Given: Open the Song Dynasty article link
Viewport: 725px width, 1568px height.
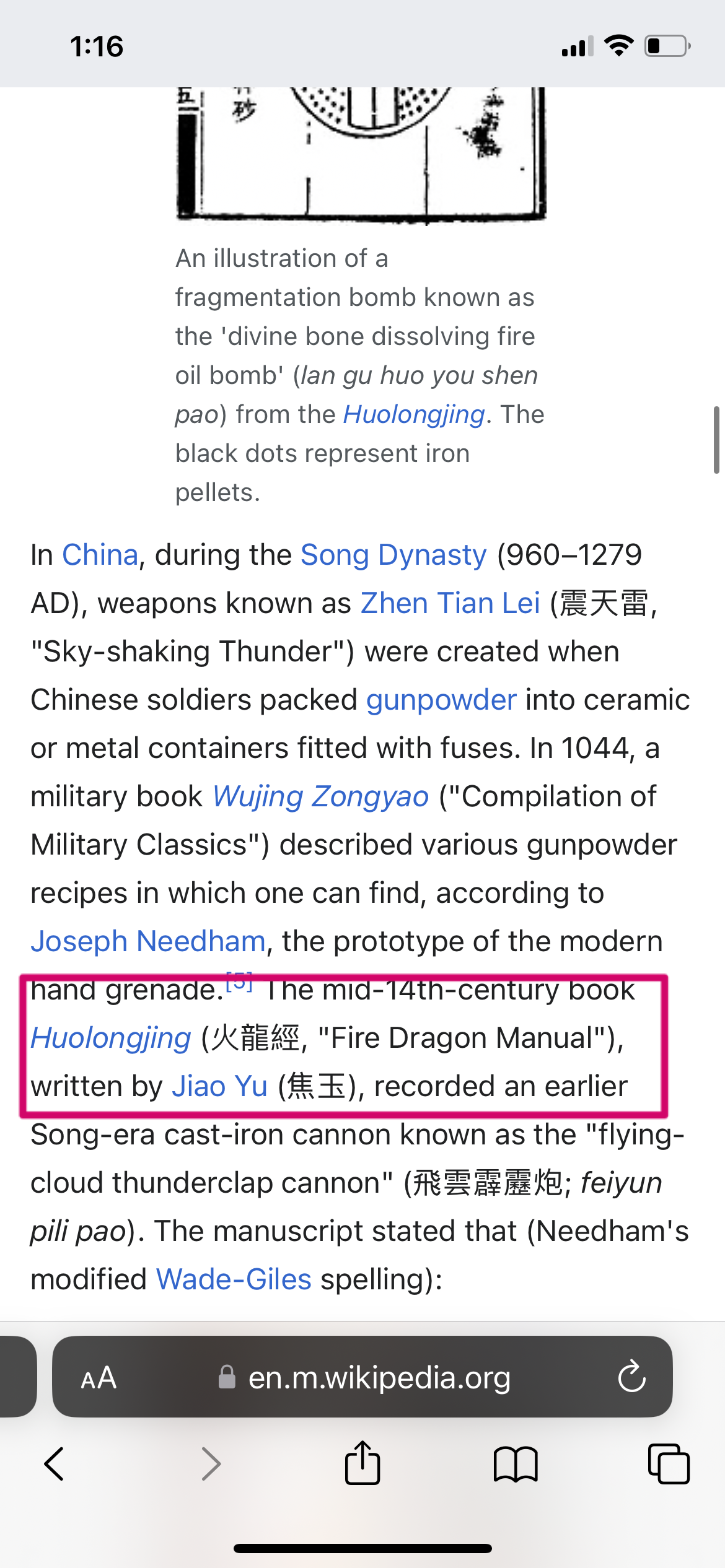Looking at the screenshot, I should (x=393, y=554).
